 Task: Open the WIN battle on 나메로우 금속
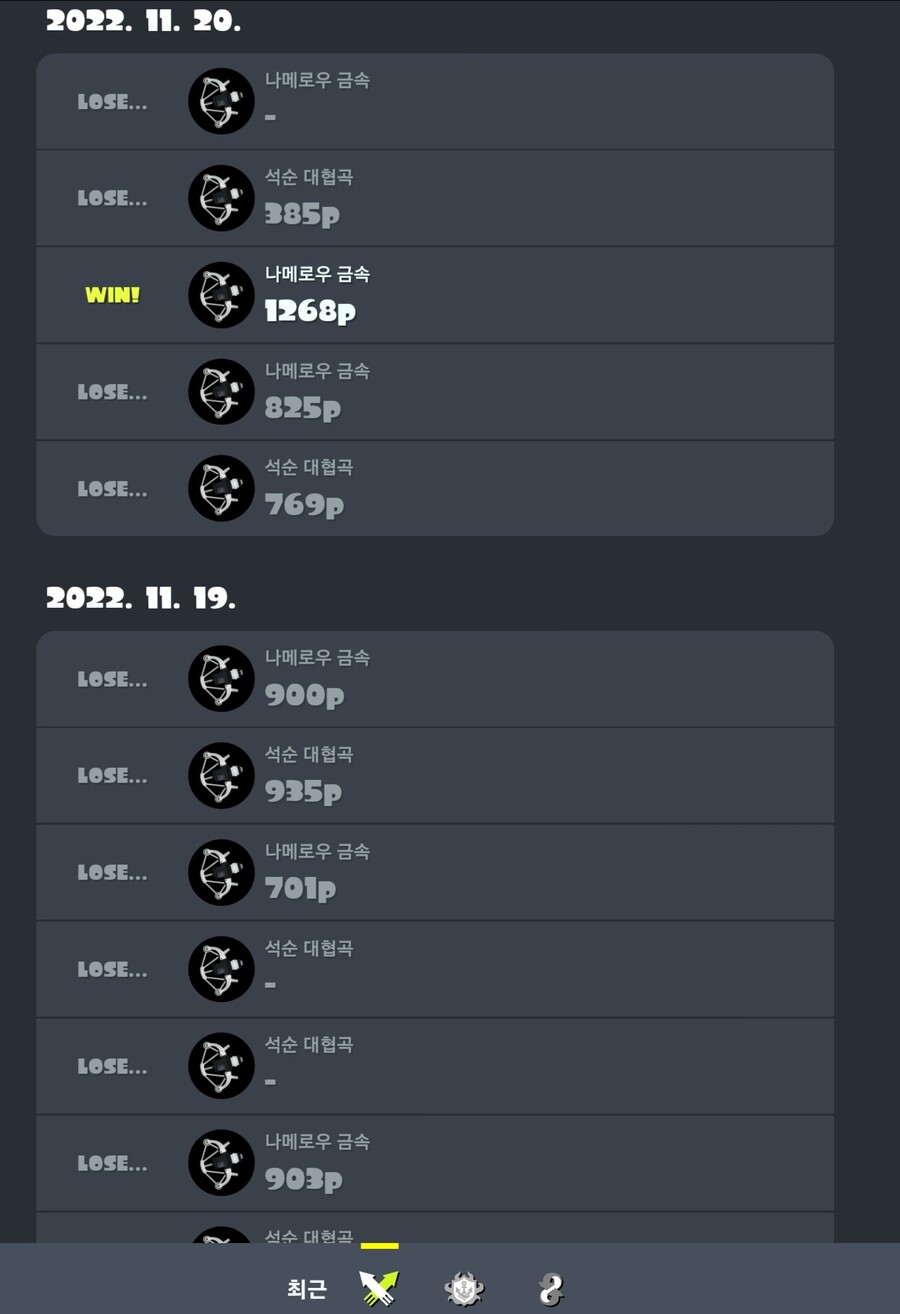pyautogui.click(x=435, y=294)
